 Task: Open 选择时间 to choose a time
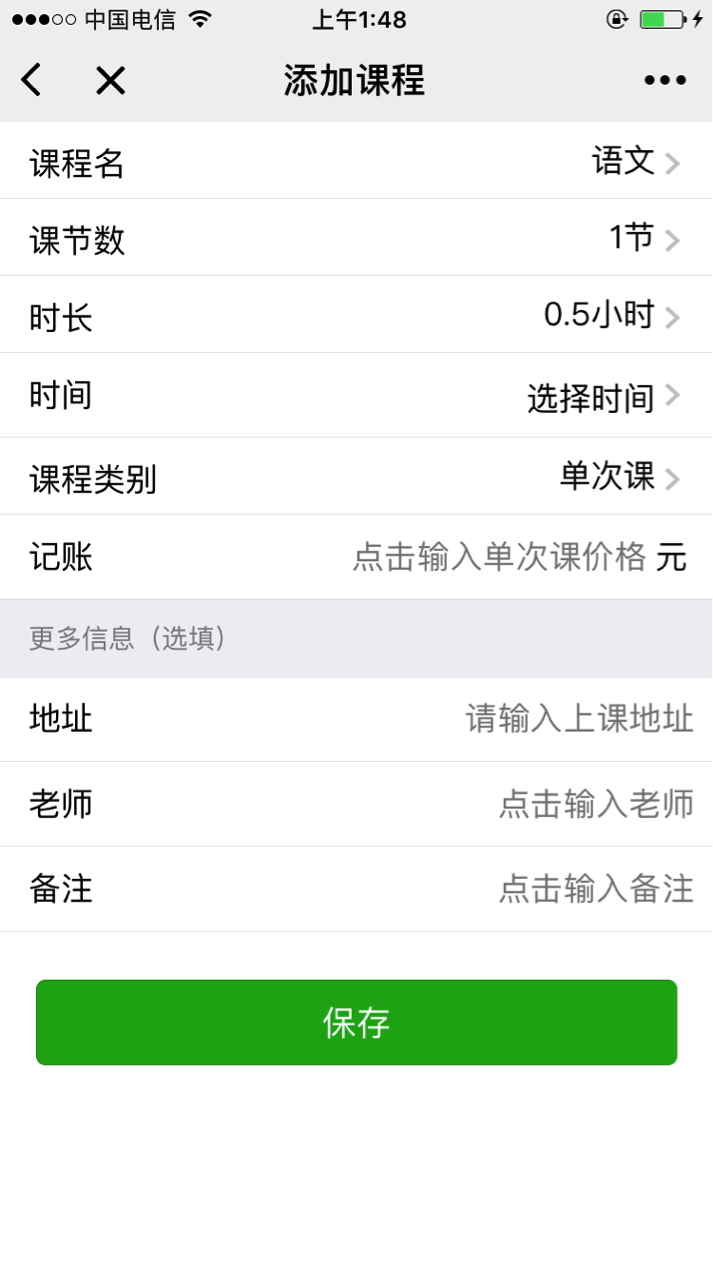[x=592, y=397]
